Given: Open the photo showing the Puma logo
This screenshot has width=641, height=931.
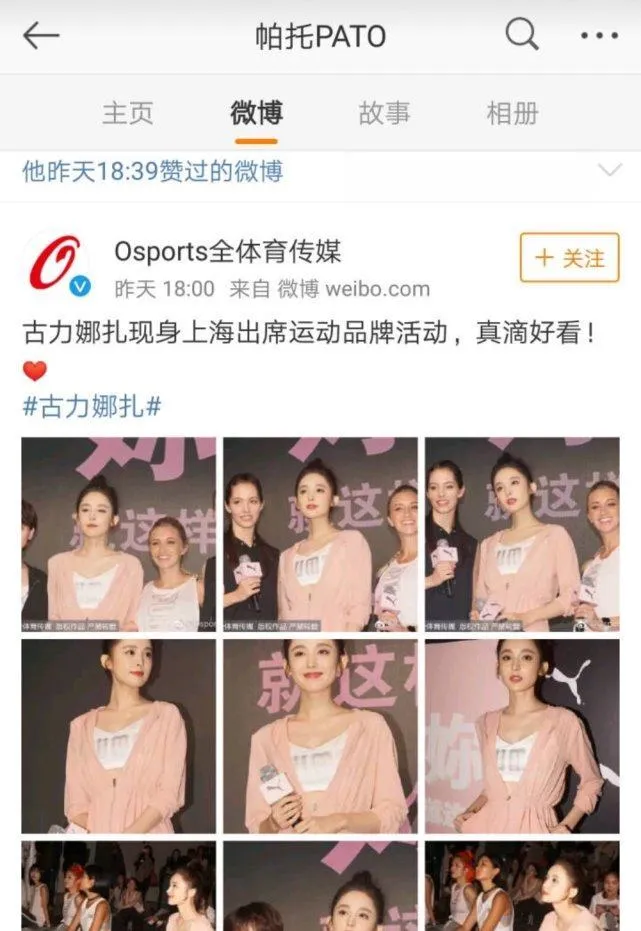Looking at the screenshot, I should [x=522, y=736].
